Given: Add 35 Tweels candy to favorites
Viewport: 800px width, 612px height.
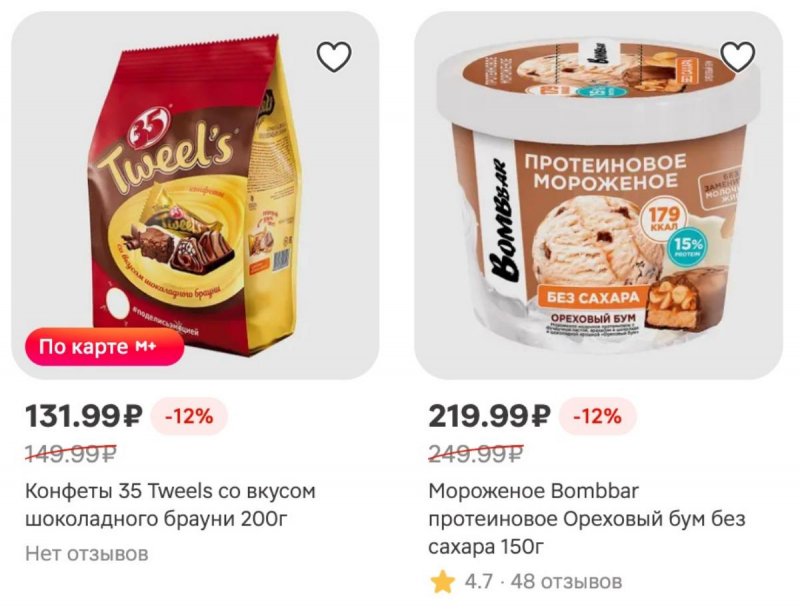Looking at the screenshot, I should [x=334, y=57].
